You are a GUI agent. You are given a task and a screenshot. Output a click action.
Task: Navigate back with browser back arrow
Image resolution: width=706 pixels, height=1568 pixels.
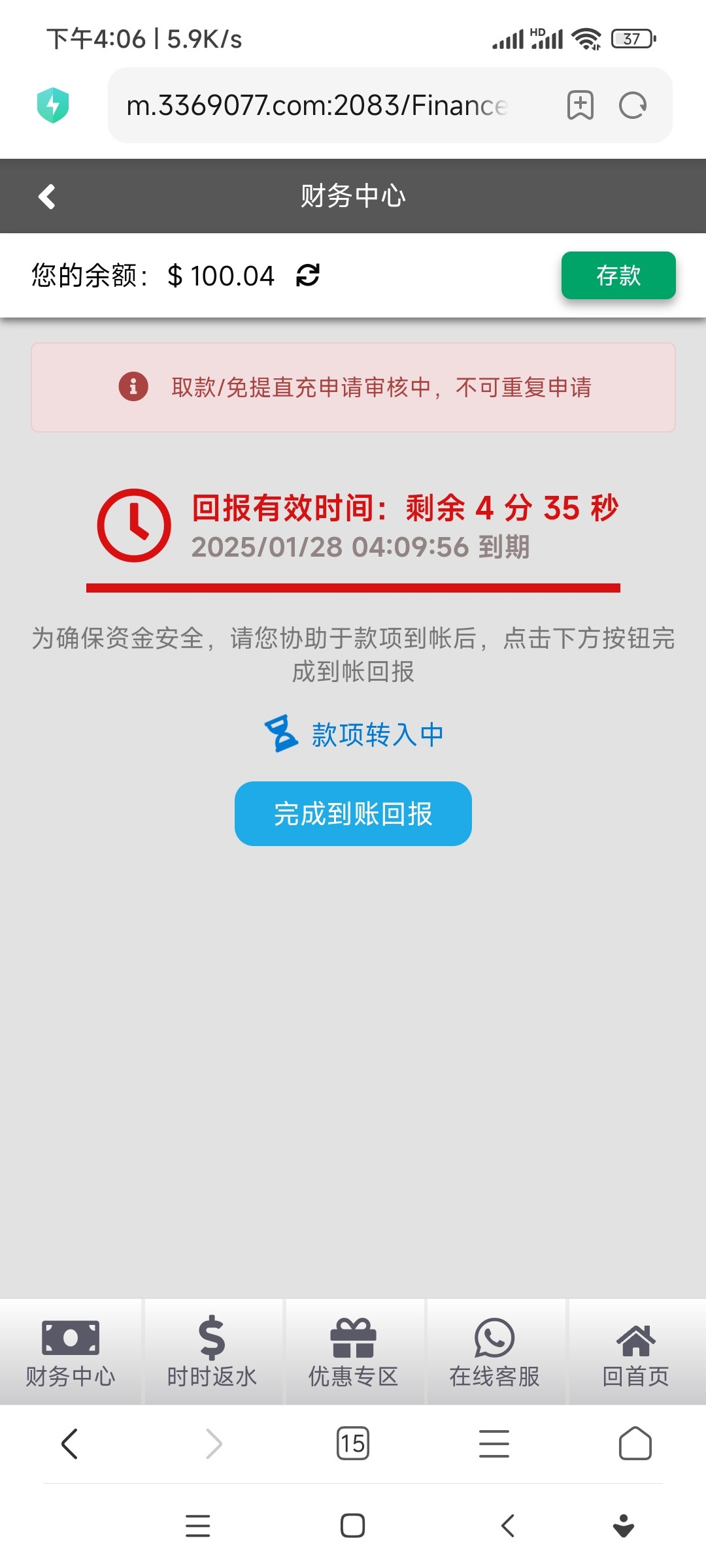[70, 1443]
